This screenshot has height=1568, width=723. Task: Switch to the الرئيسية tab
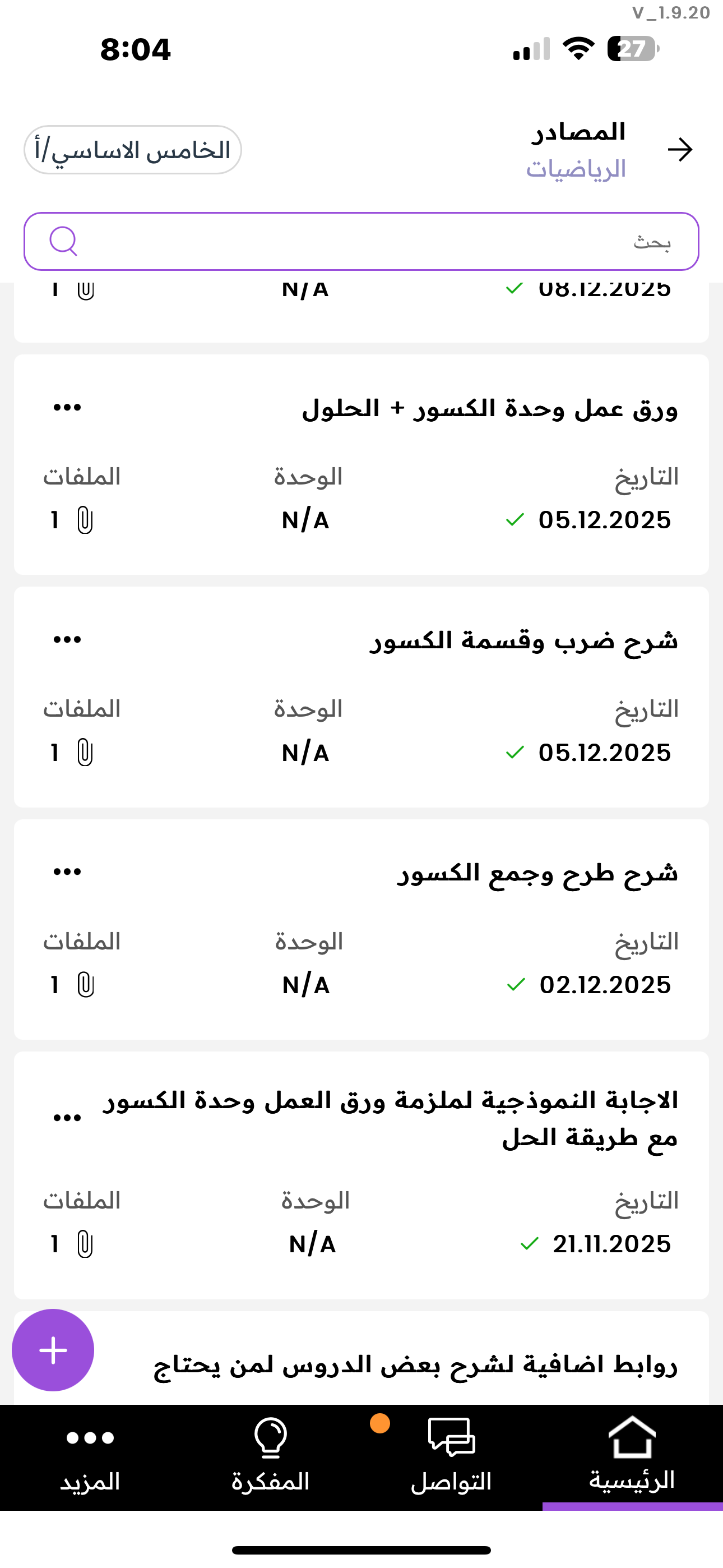point(632,1456)
